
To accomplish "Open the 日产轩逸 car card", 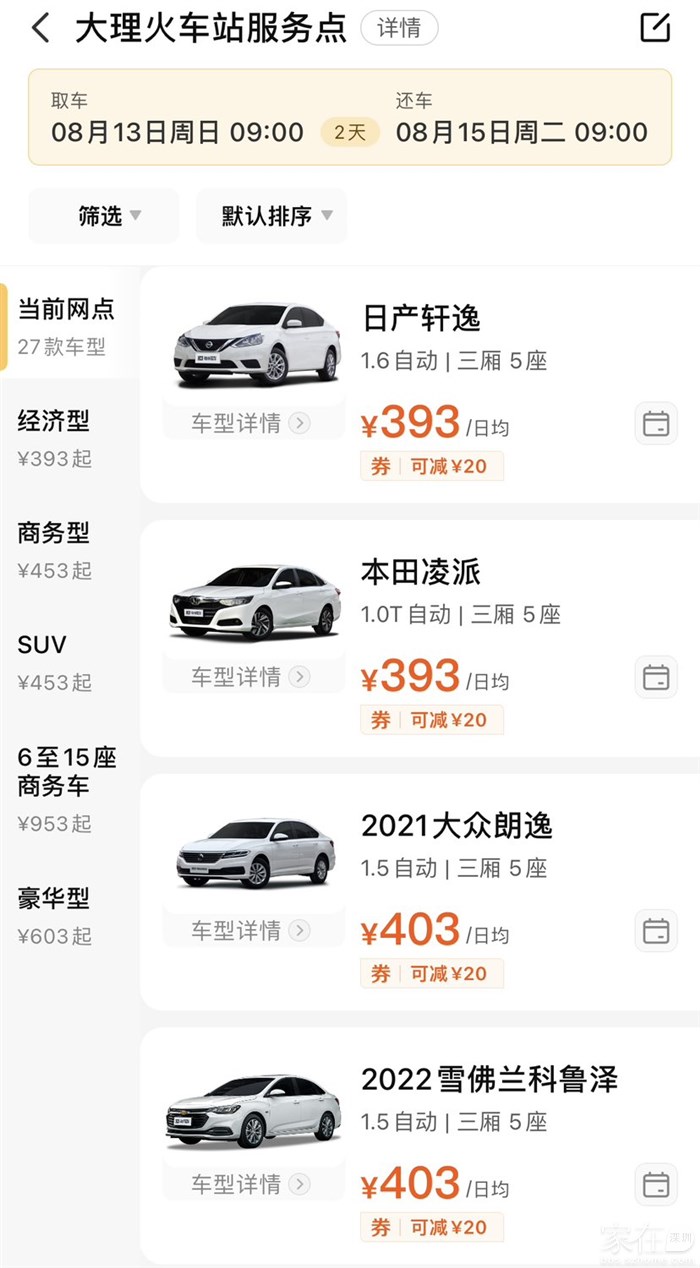I will click(x=421, y=318).
